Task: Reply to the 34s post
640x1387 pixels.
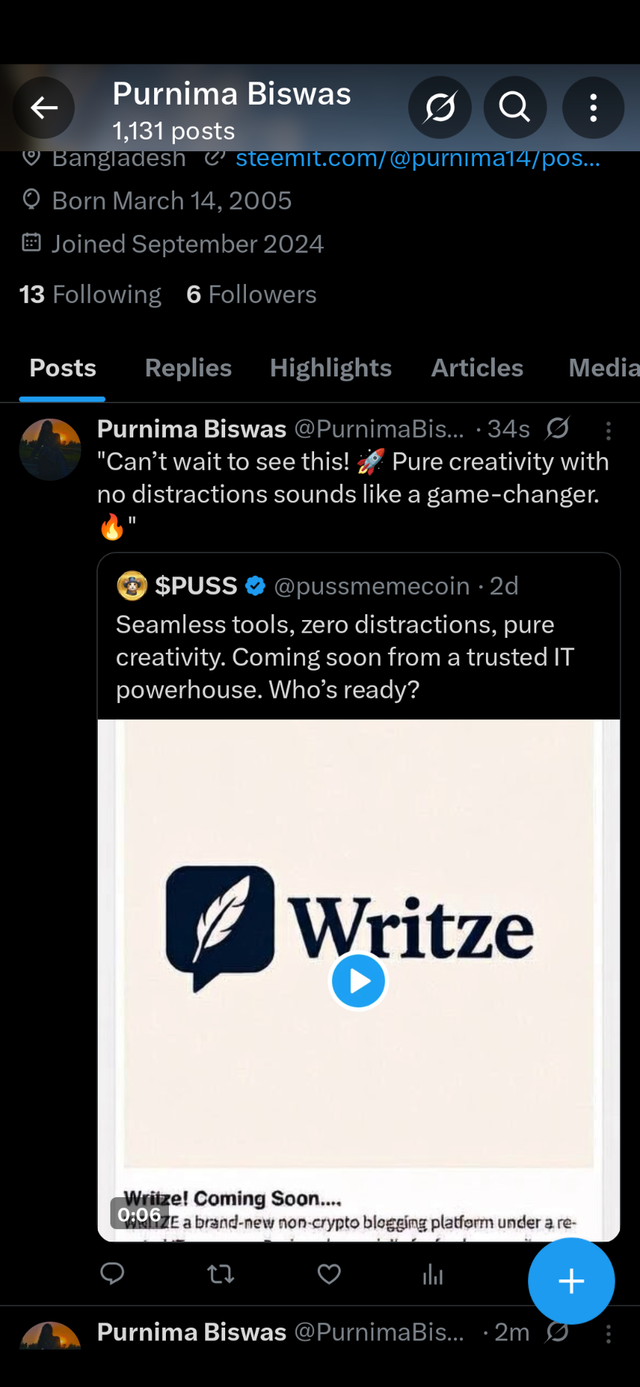Action: coord(113,1273)
